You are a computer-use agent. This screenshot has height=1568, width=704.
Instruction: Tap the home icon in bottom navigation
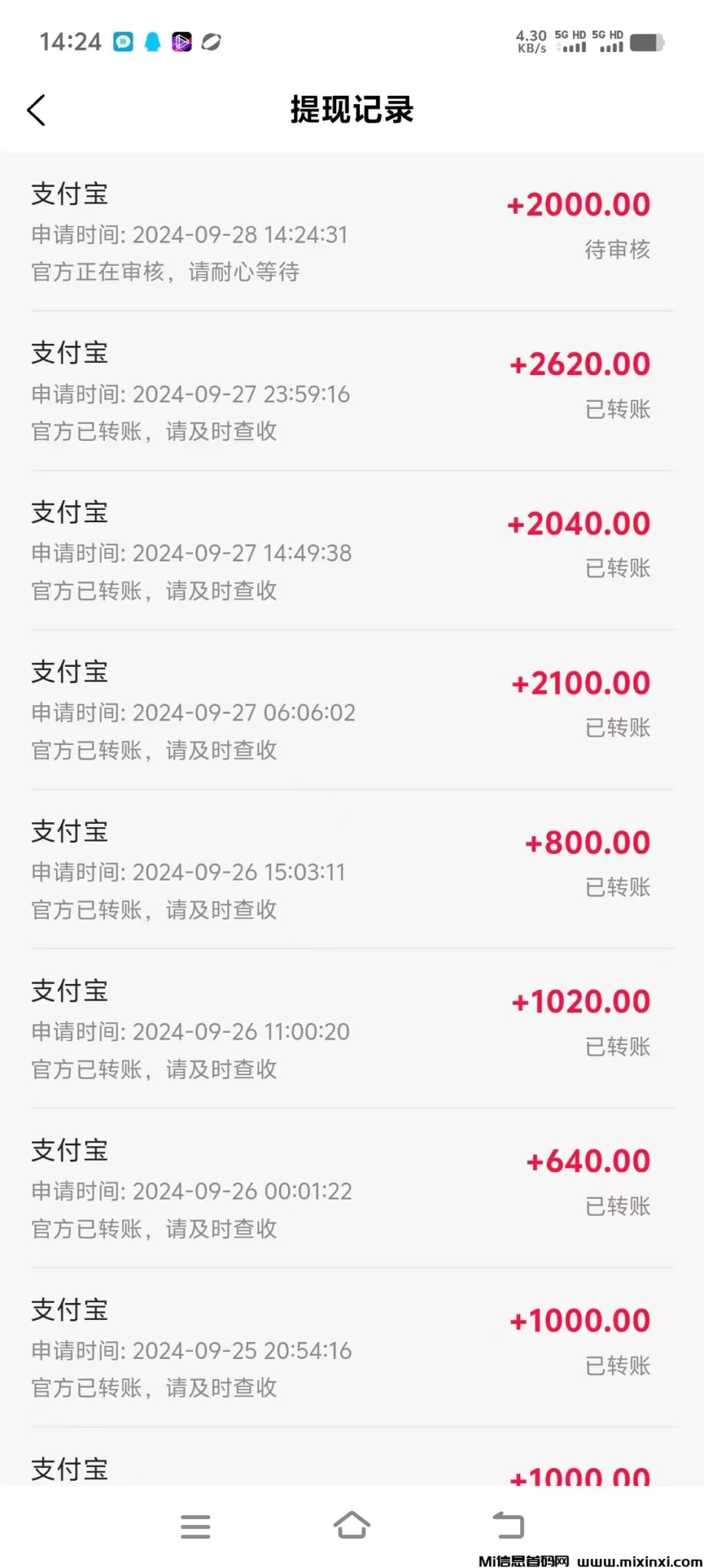tap(352, 1524)
